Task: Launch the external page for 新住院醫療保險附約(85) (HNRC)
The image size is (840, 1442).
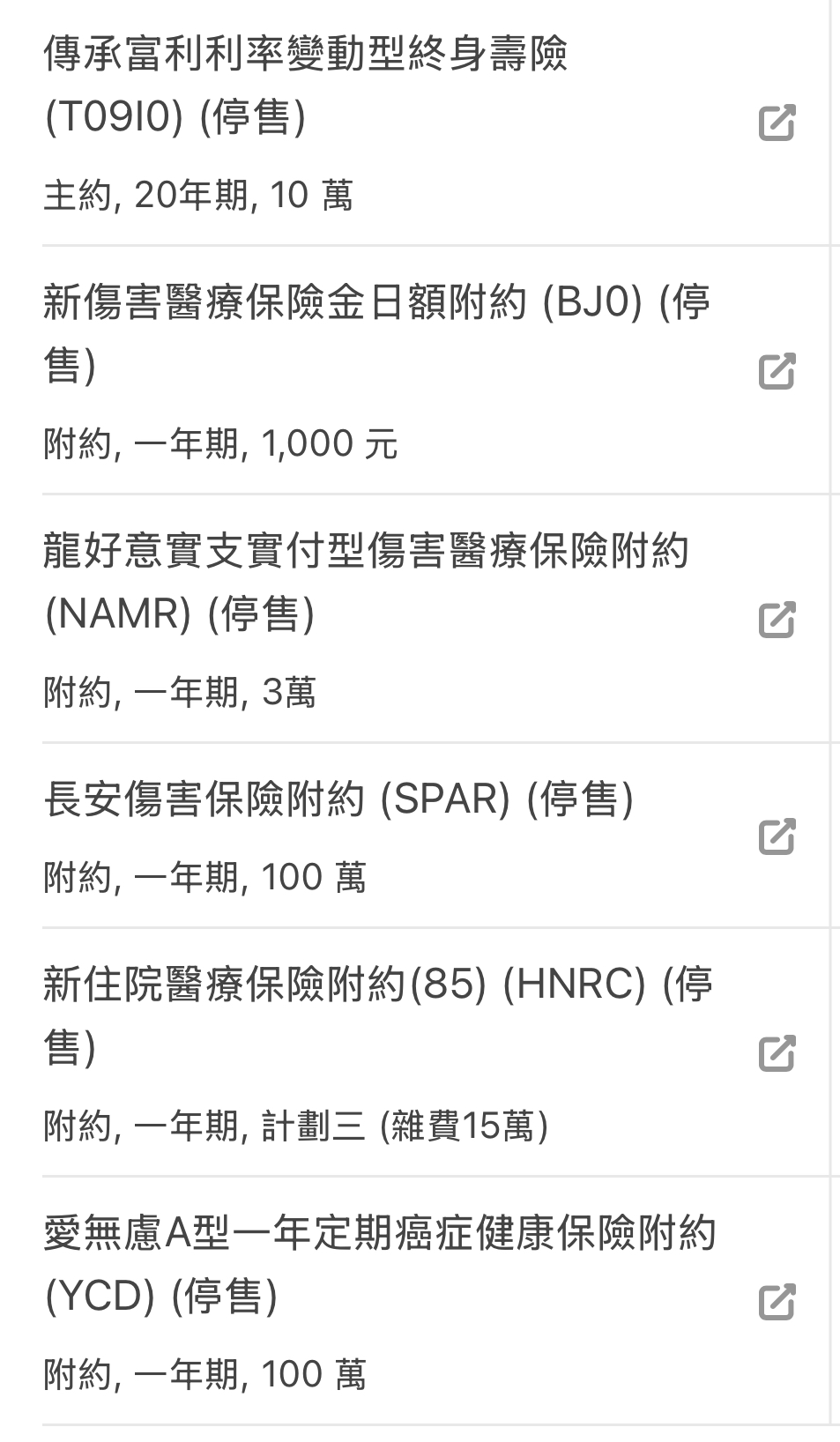Action: pos(777,1053)
